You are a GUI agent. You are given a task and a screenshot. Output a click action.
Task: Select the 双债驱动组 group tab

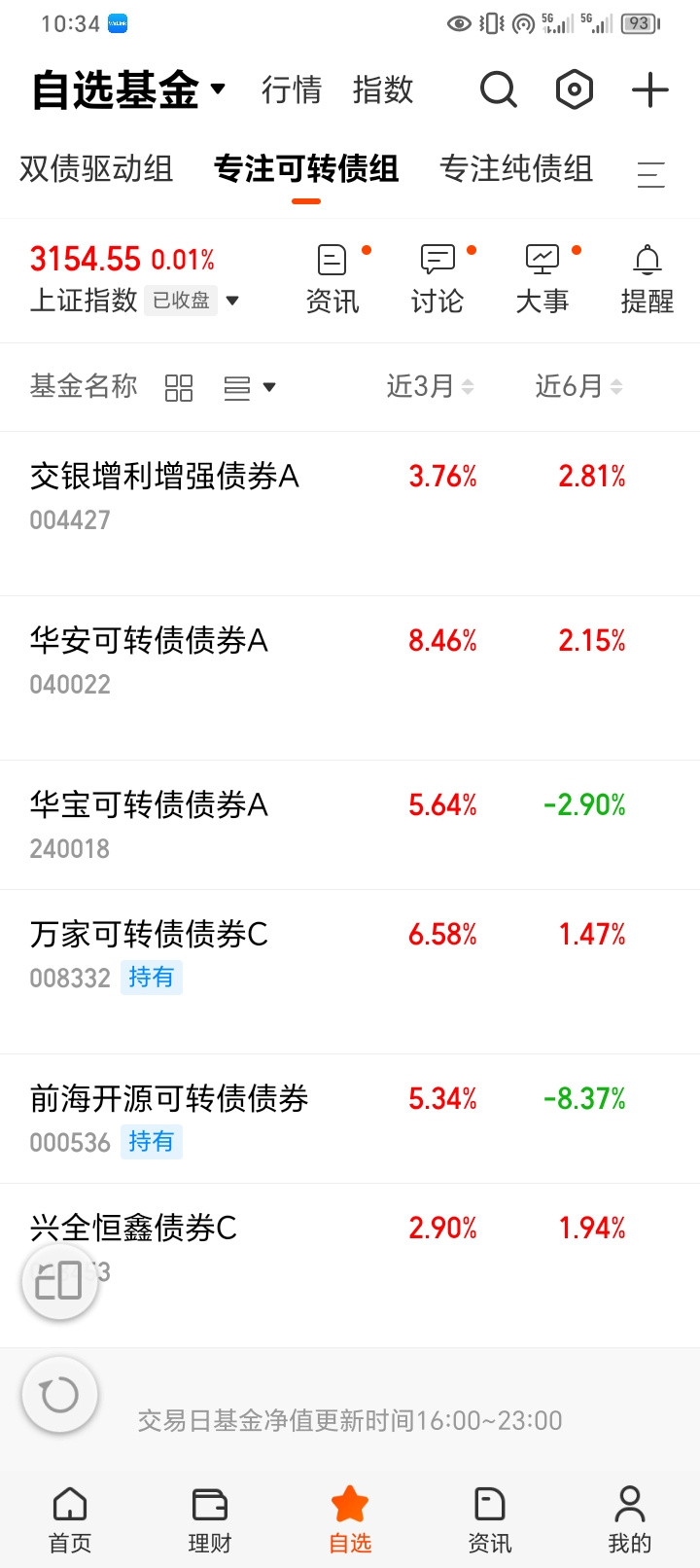pyautogui.click(x=96, y=169)
